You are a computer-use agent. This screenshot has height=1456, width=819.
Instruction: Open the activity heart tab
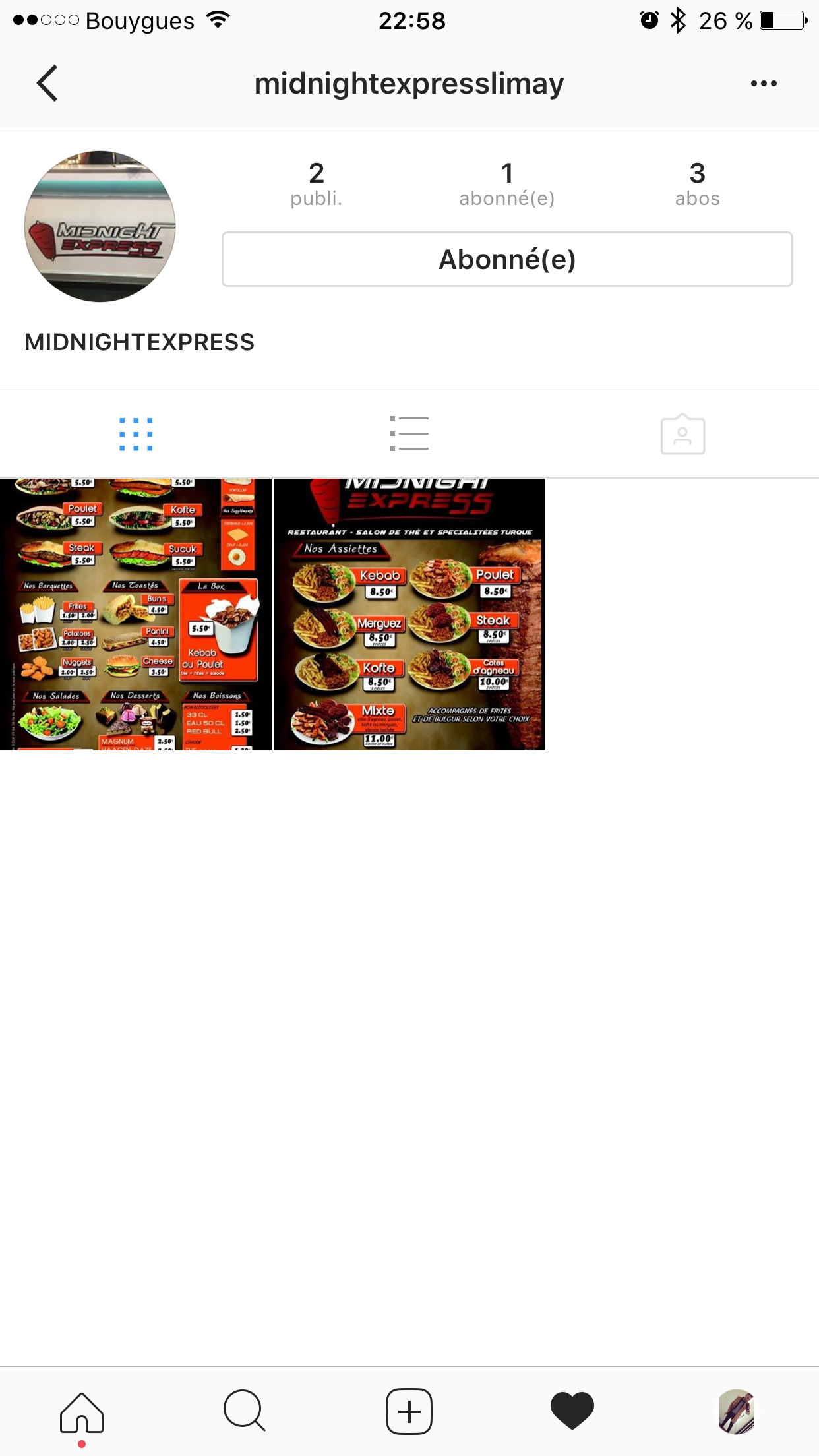[x=572, y=1412]
